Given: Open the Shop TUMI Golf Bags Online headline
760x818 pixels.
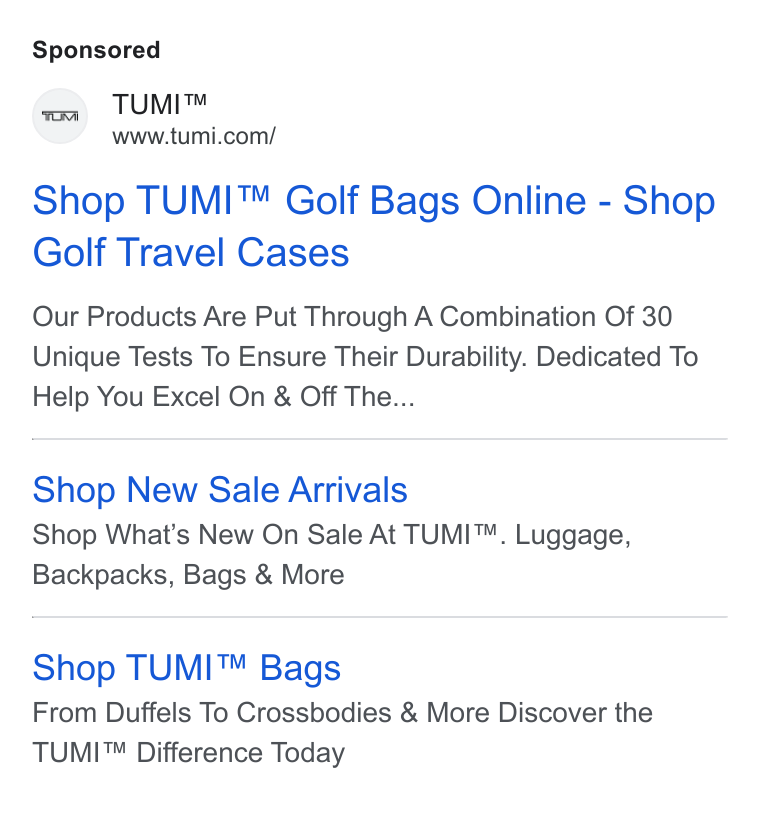Looking at the screenshot, I should pos(373,226).
